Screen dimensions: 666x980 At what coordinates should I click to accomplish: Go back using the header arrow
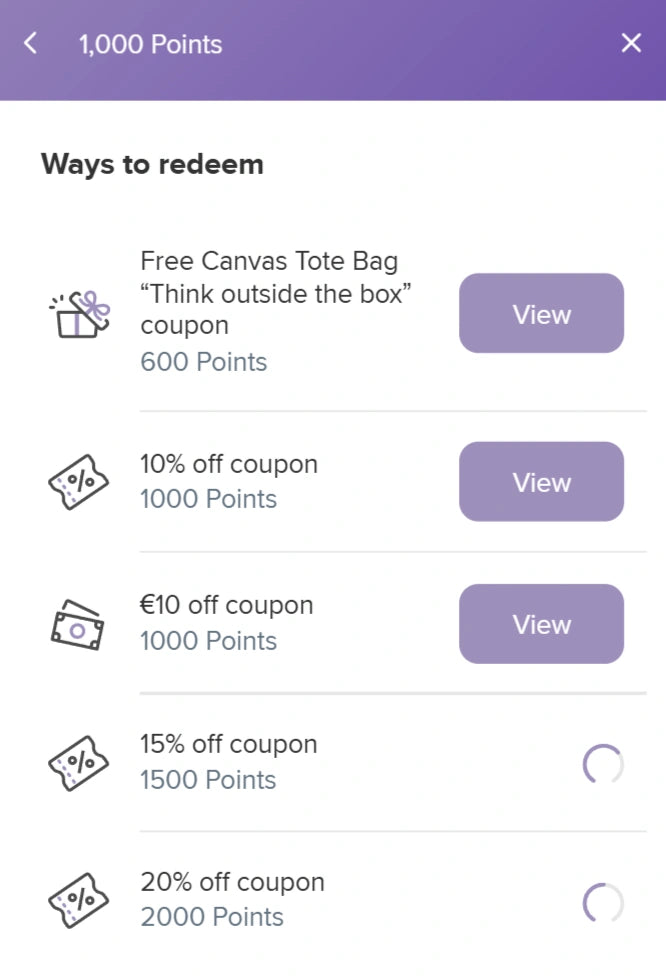(x=31, y=44)
